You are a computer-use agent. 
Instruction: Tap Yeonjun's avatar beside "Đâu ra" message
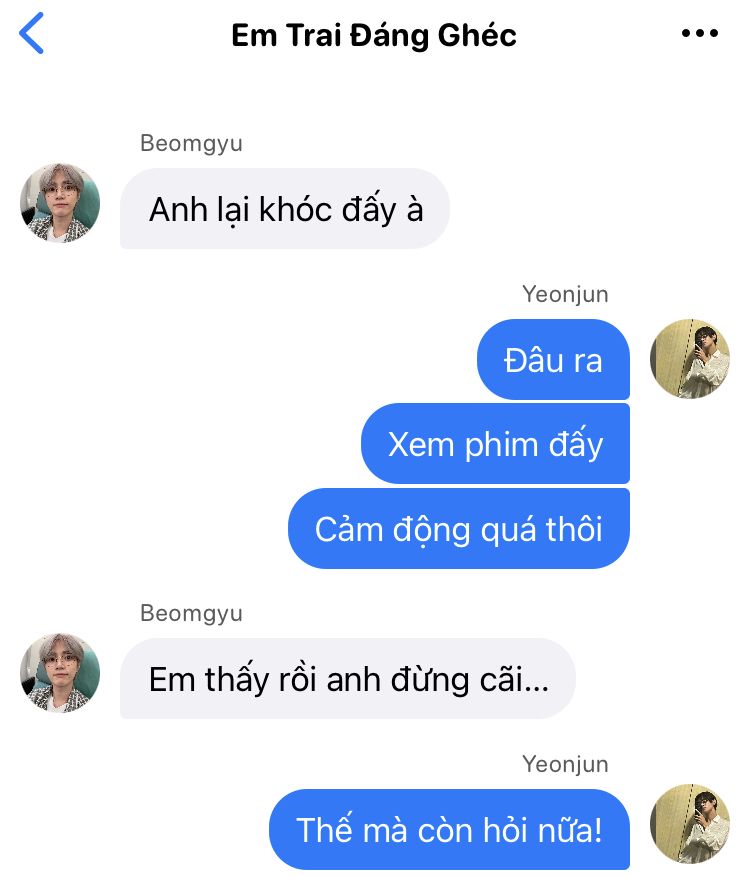[x=690, y=359]
